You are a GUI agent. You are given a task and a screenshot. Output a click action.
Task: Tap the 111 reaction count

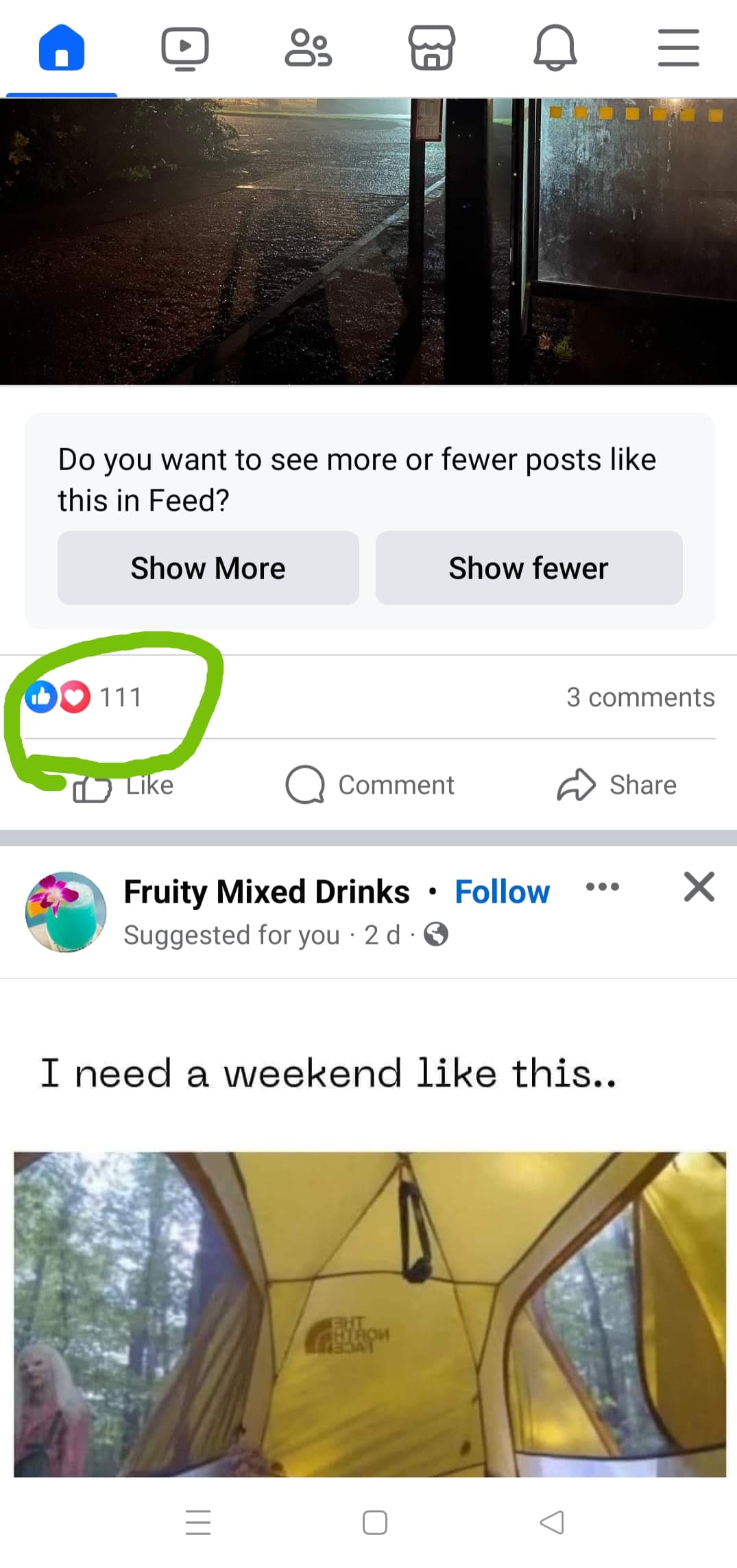(120, 698)
